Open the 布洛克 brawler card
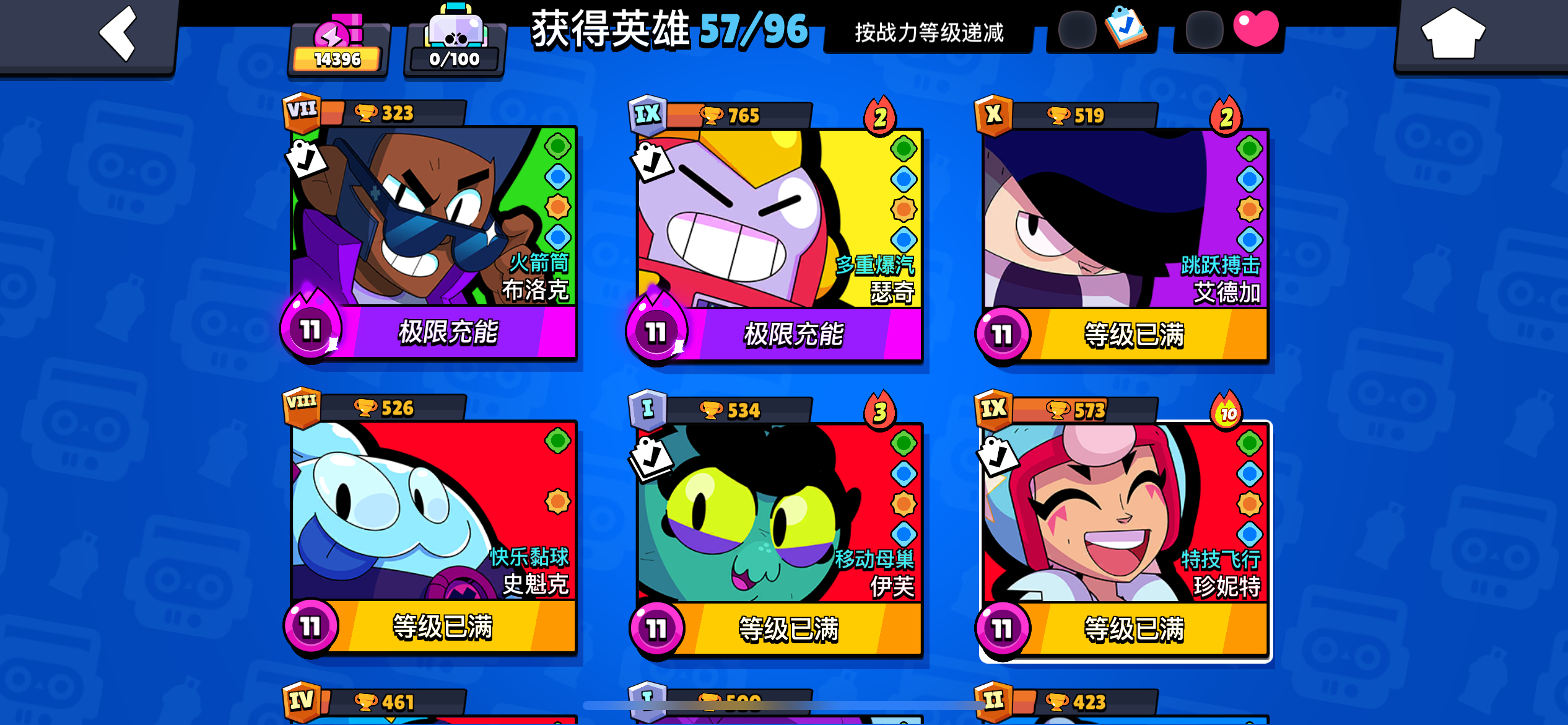Viewport: 1568px width, 725px height. pos(430,229)
